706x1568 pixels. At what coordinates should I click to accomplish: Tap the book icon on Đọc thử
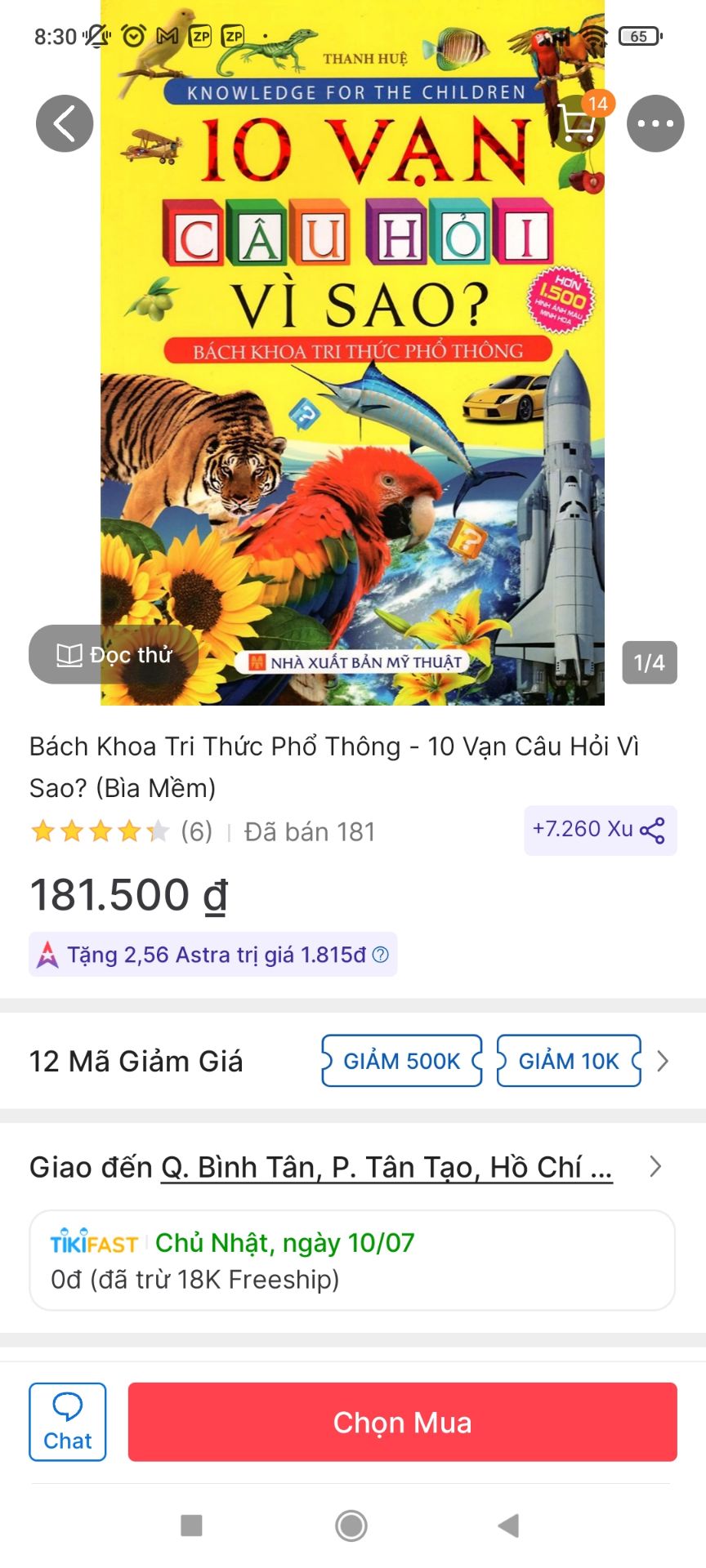(69, 653)
